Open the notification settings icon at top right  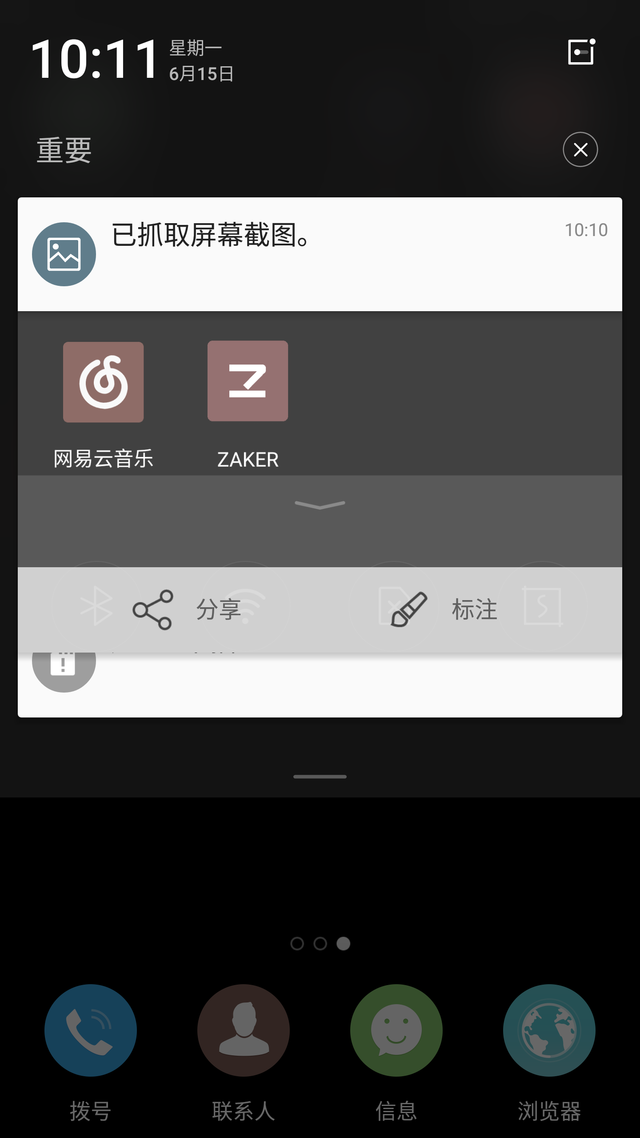click(581, 52)
